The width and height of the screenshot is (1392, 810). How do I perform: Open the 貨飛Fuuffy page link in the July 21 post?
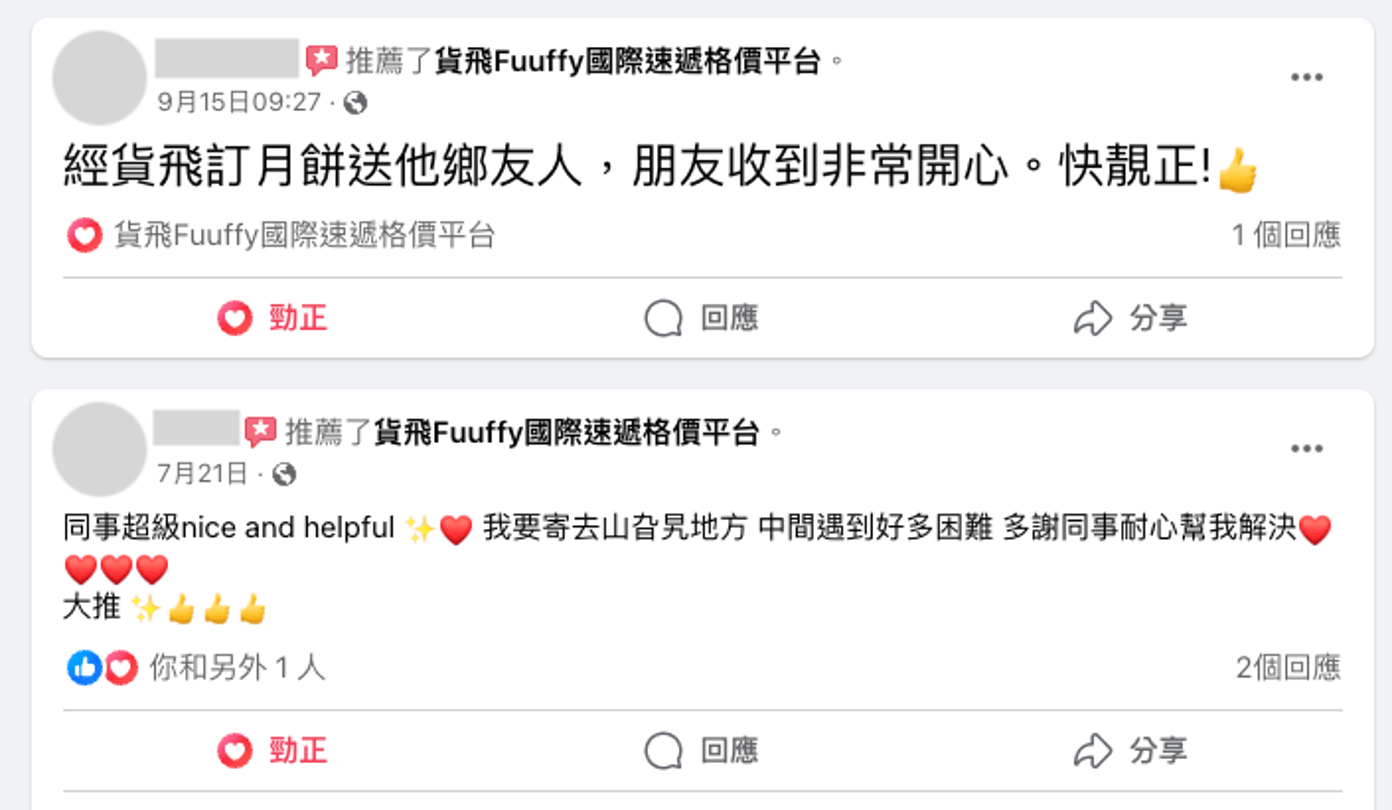pos(568,433)
